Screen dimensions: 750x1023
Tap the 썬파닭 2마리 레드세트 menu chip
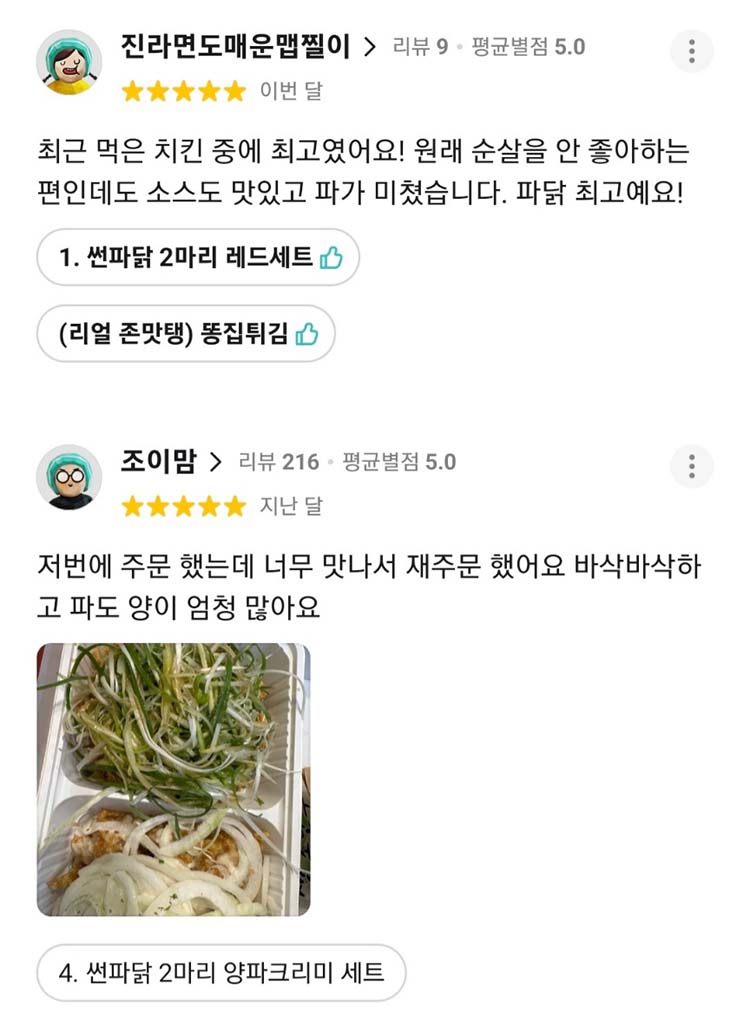pyautogui.click(x=197, y=257)
